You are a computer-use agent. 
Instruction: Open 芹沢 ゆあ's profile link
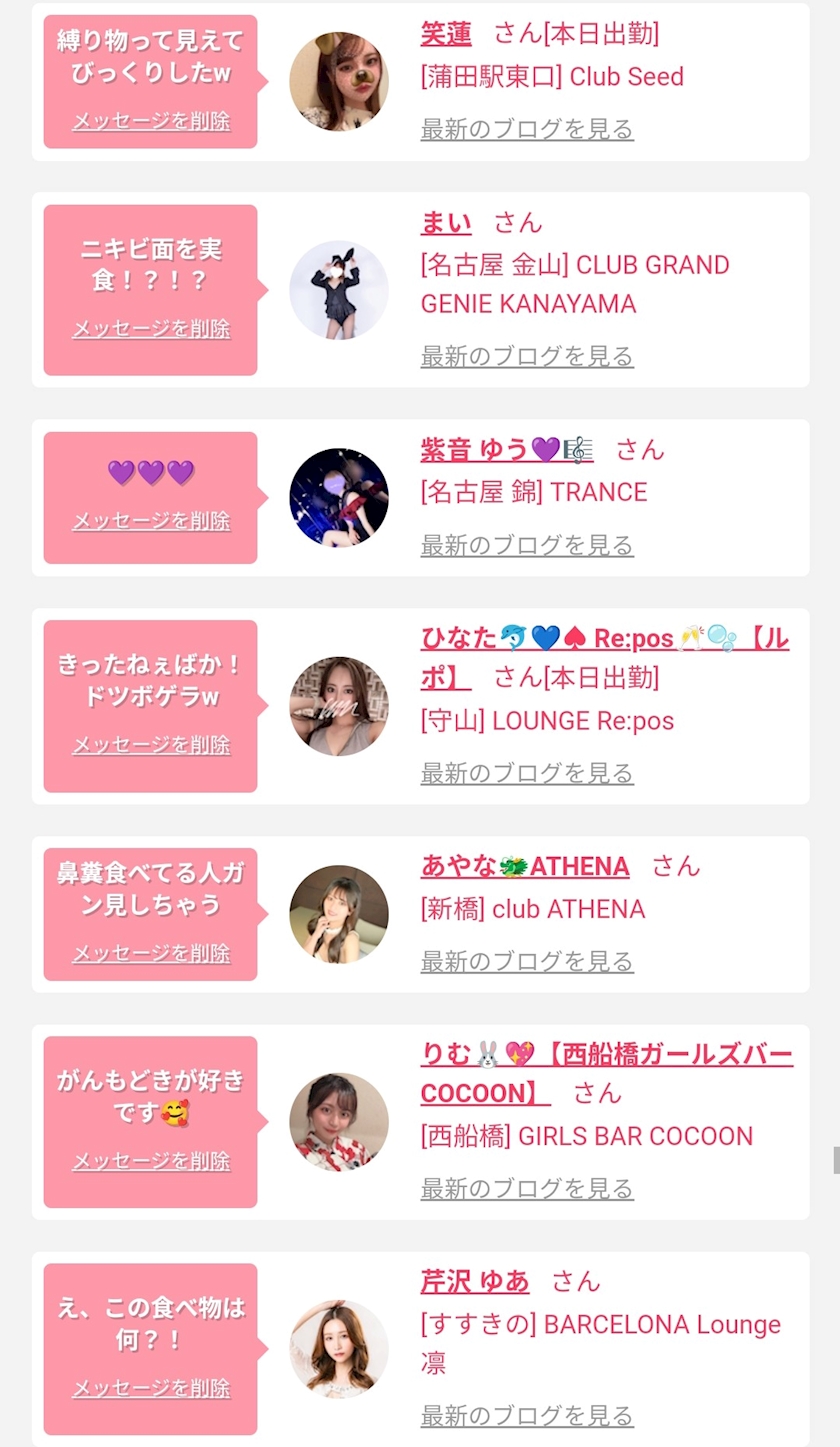coord(475,1281)
